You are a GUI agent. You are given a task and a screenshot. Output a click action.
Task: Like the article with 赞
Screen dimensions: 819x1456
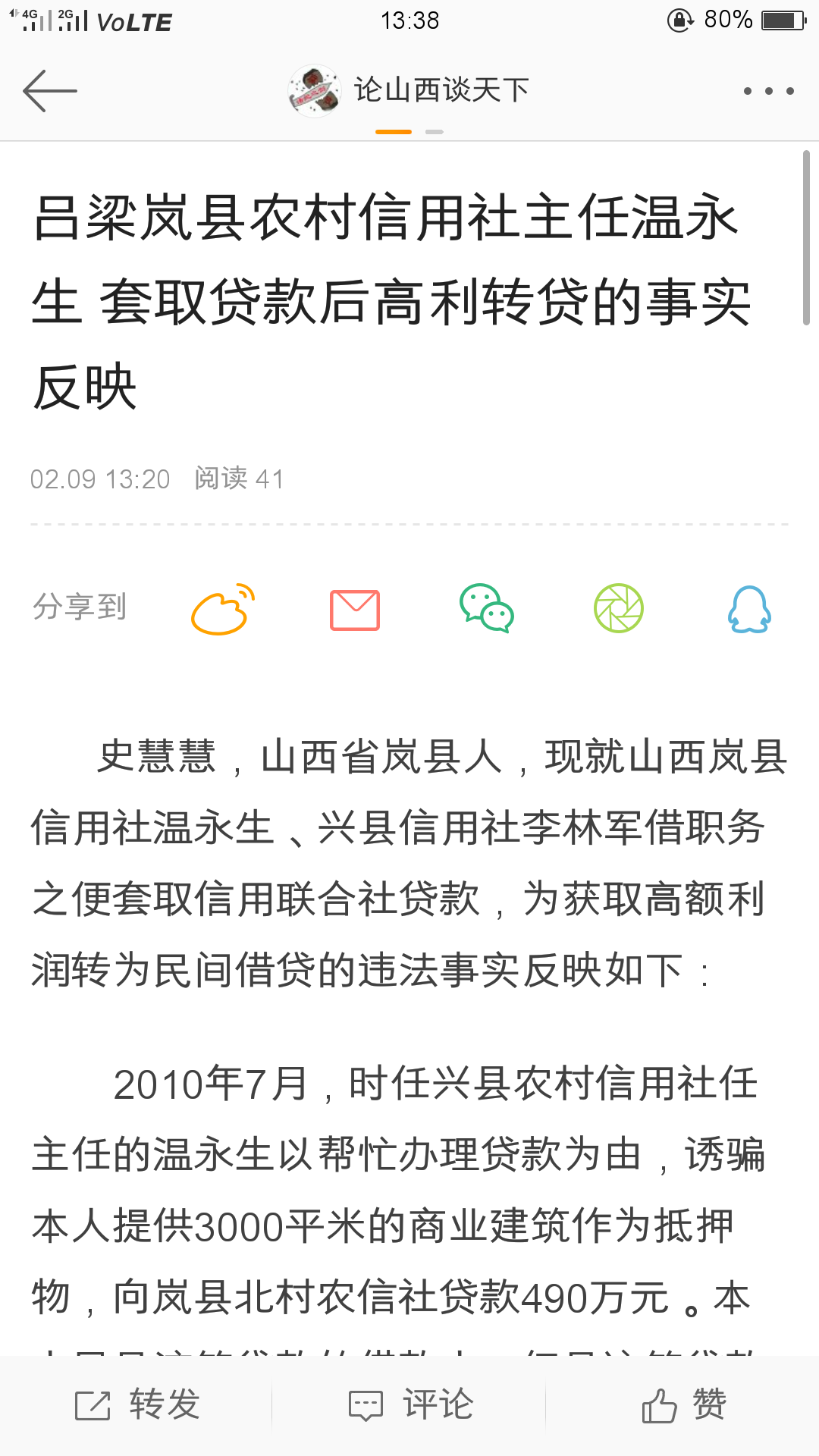[x=684, y=1404]
